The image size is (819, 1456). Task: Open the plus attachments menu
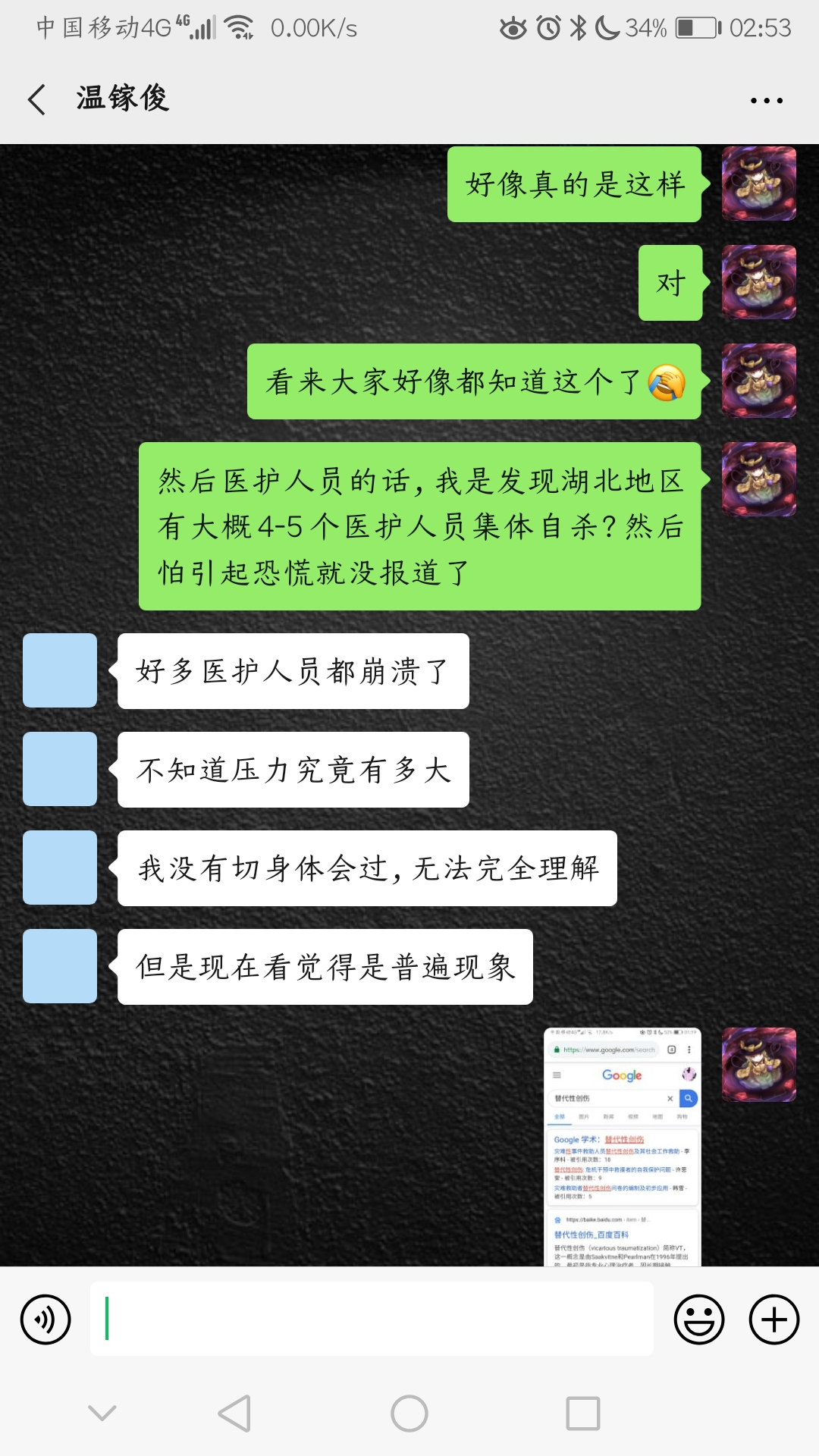pos(773,1319)
